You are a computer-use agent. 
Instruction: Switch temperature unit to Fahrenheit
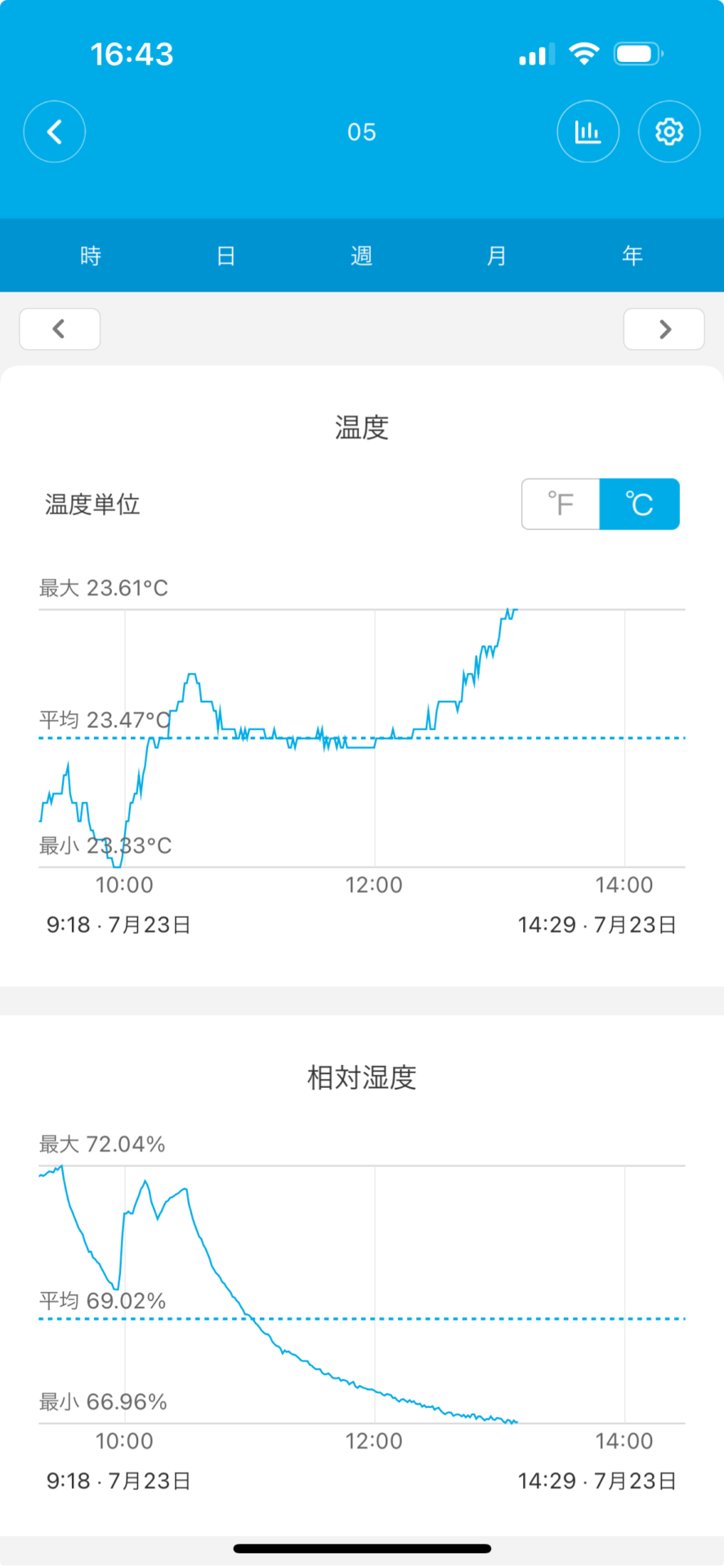click(x=561, y=504)
